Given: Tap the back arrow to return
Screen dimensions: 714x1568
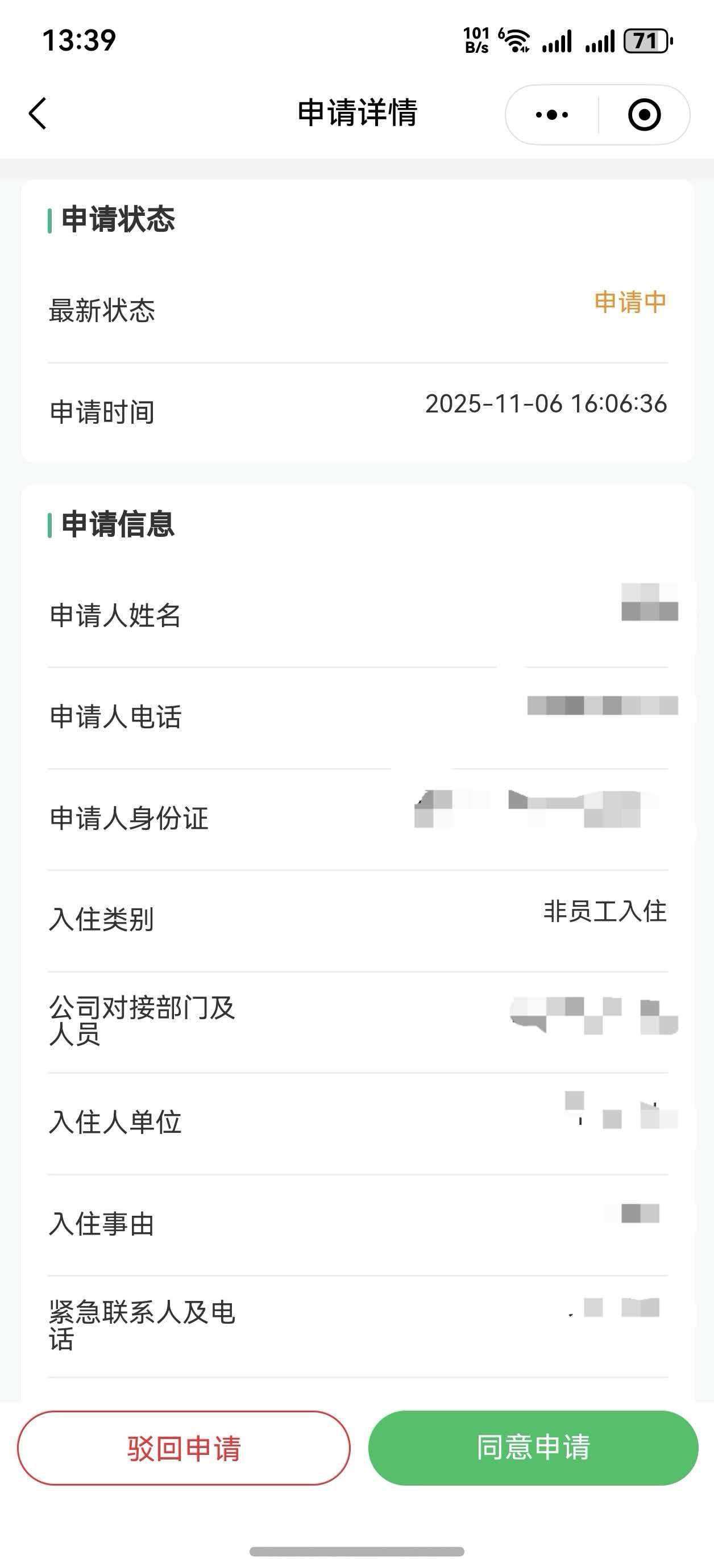Looking at the screenshot, I should tap(38, 114).
